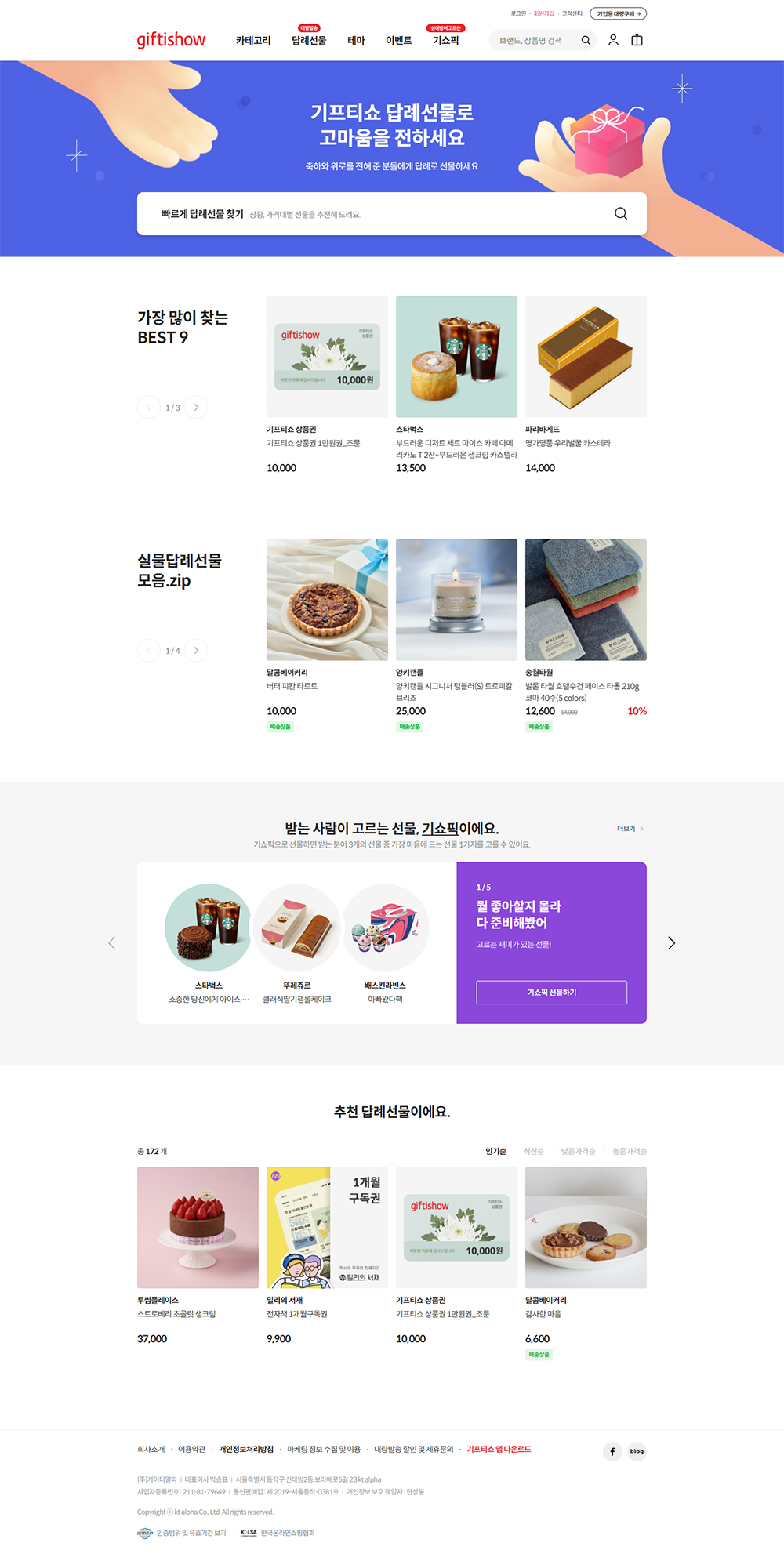Open the 양키캔들 candle product

[x=456, y=600]
